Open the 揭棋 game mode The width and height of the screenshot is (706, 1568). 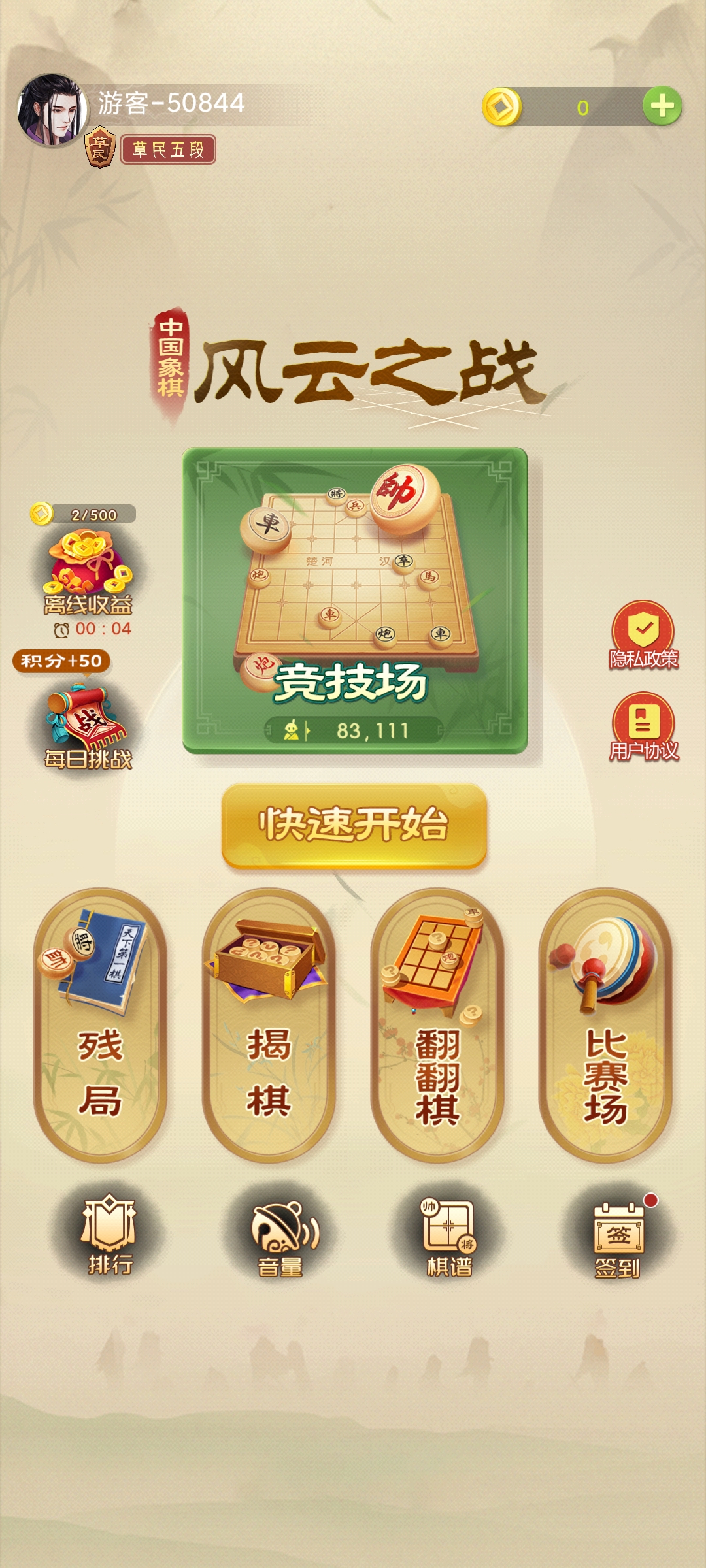(x=268, y=1024)
